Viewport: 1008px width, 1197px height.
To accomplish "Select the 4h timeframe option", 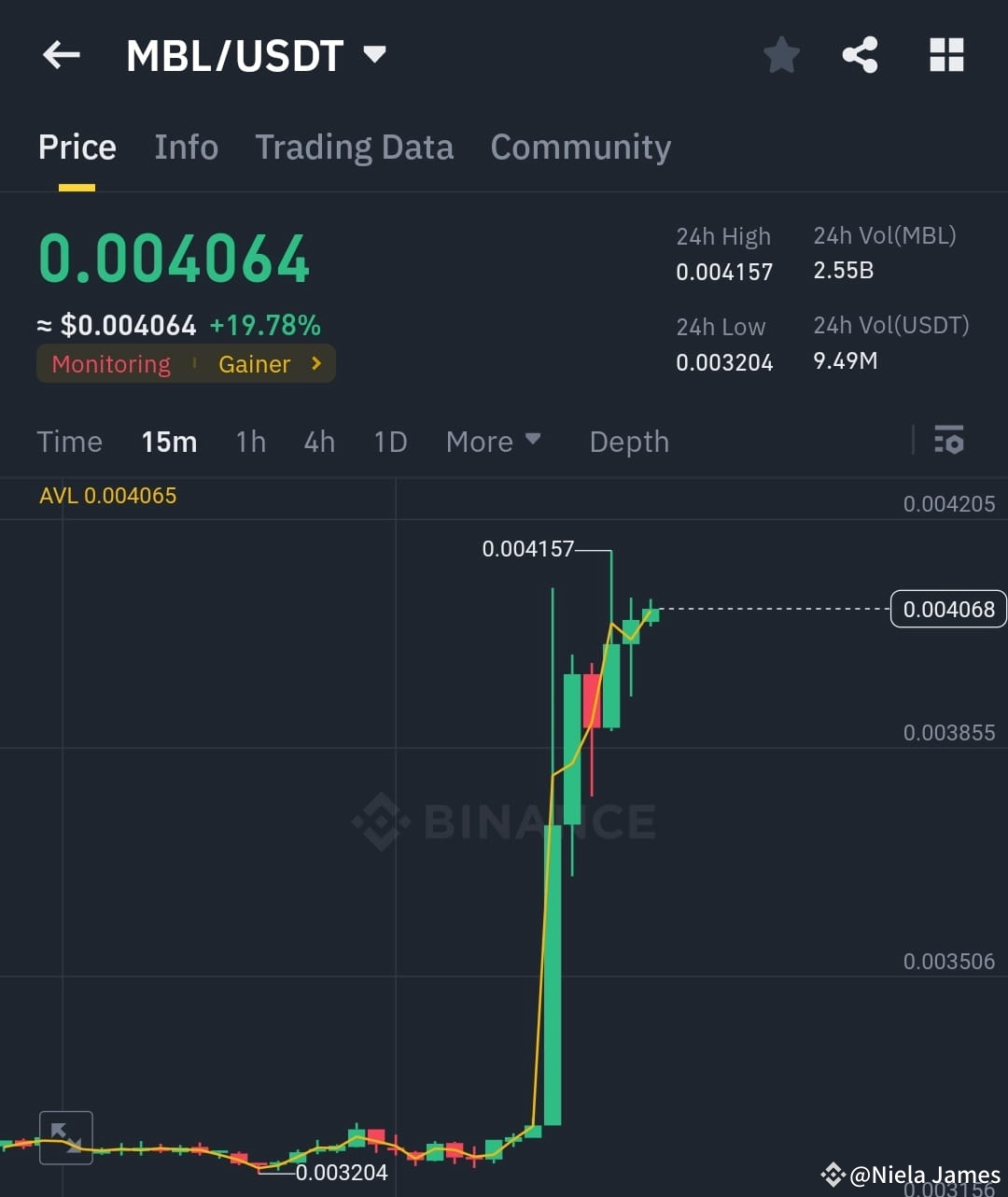I will (x=318, y=442).
